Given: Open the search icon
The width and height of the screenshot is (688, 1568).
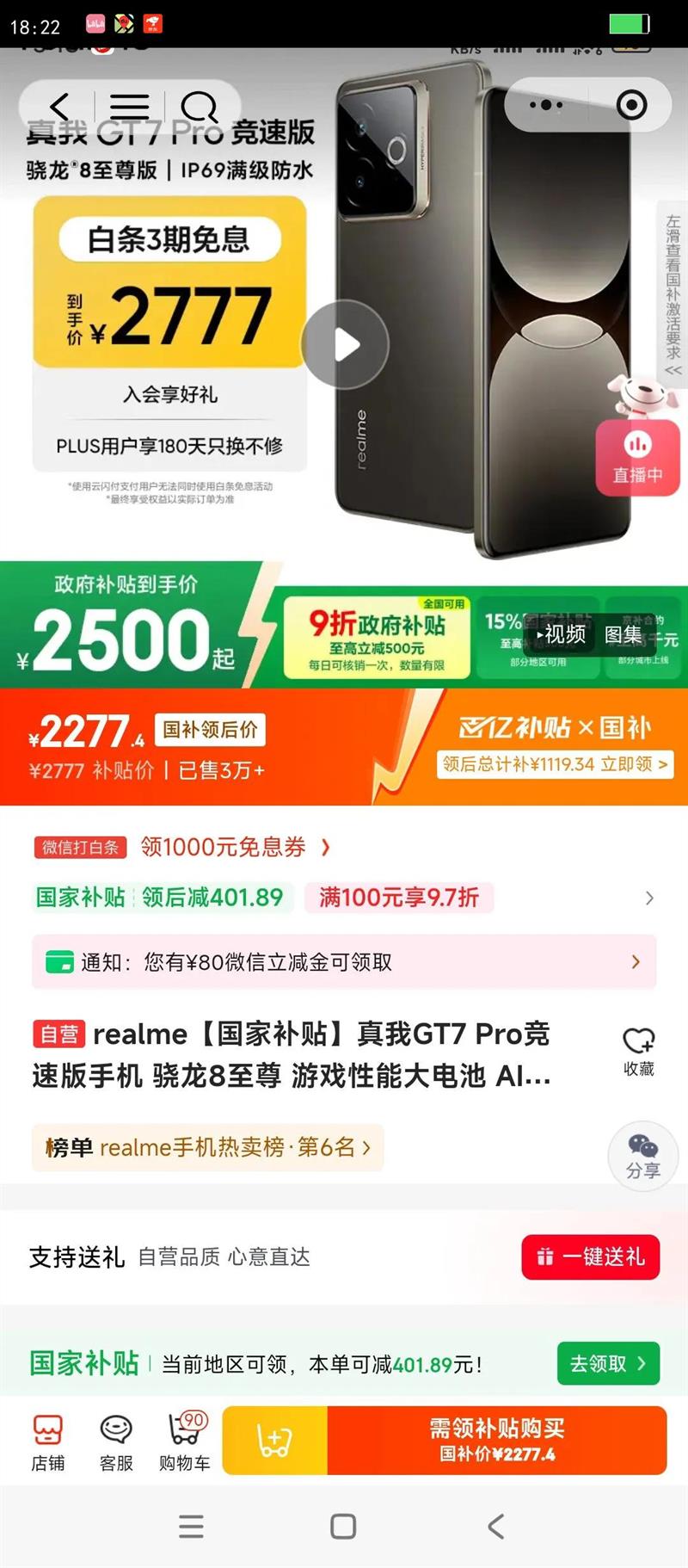Looking at the screenshot, I should tap(201, 107).
